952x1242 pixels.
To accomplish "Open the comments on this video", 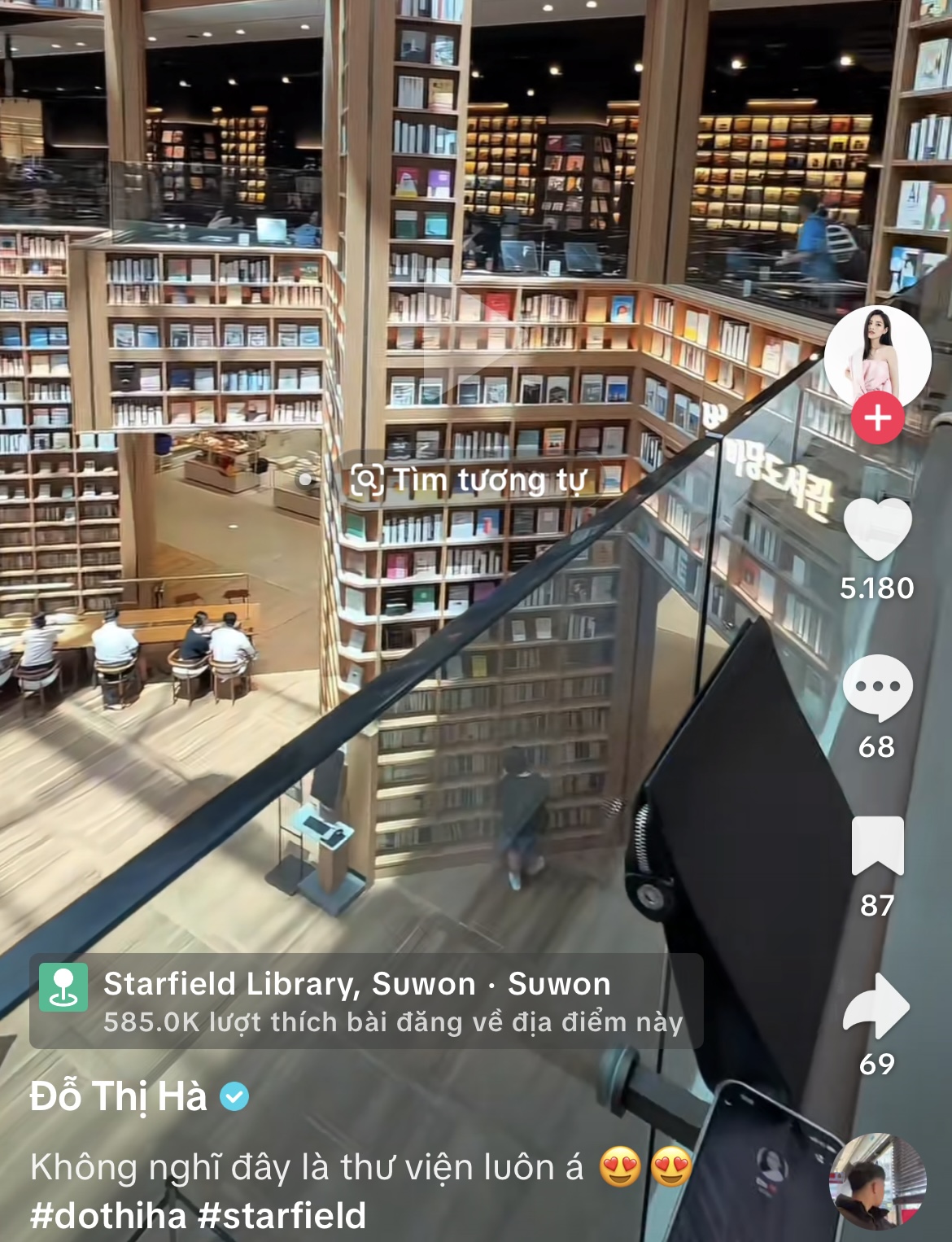I will tap(877, 688).
